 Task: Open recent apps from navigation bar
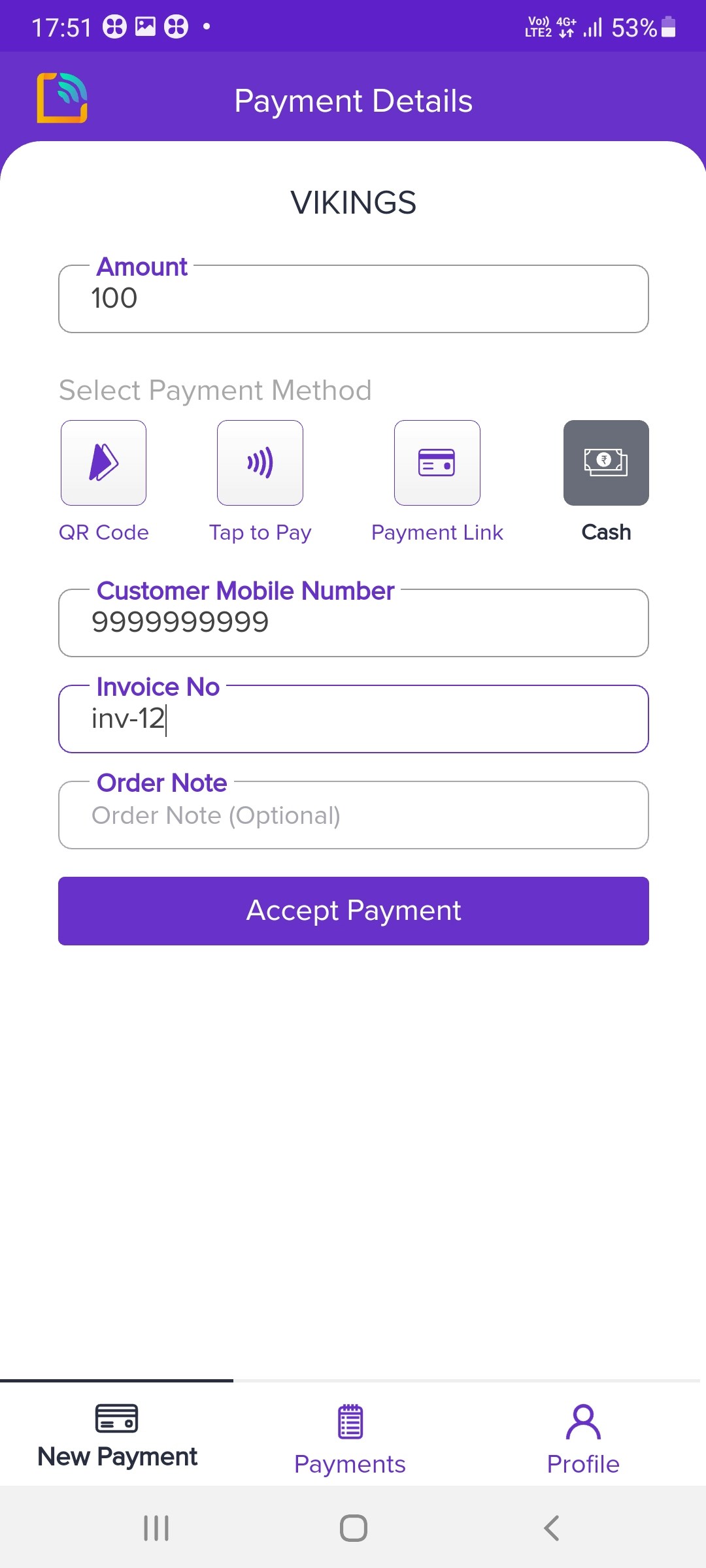point(156,1528)
